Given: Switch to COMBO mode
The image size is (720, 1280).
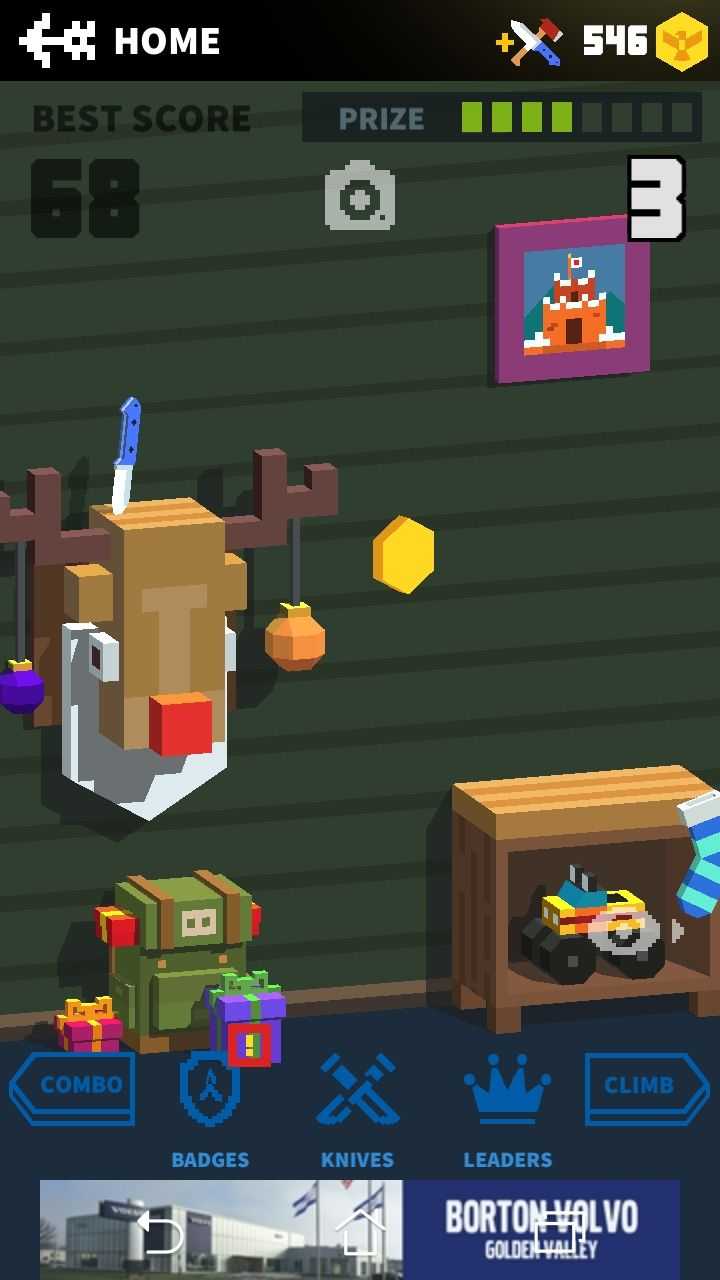Looking at the screenshot, I should click(73, 1088).
